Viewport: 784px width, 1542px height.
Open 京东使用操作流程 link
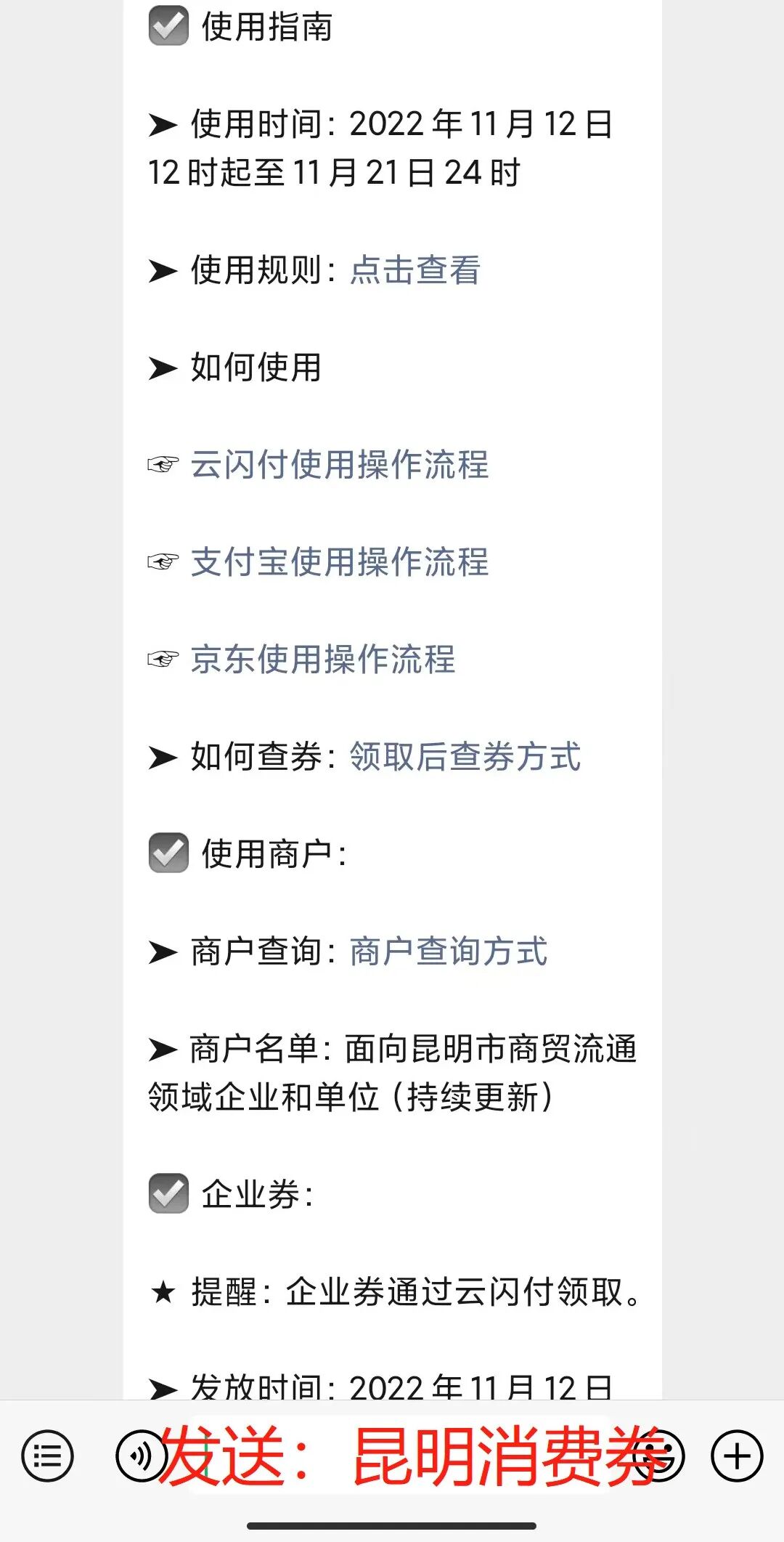pos(322,660)
